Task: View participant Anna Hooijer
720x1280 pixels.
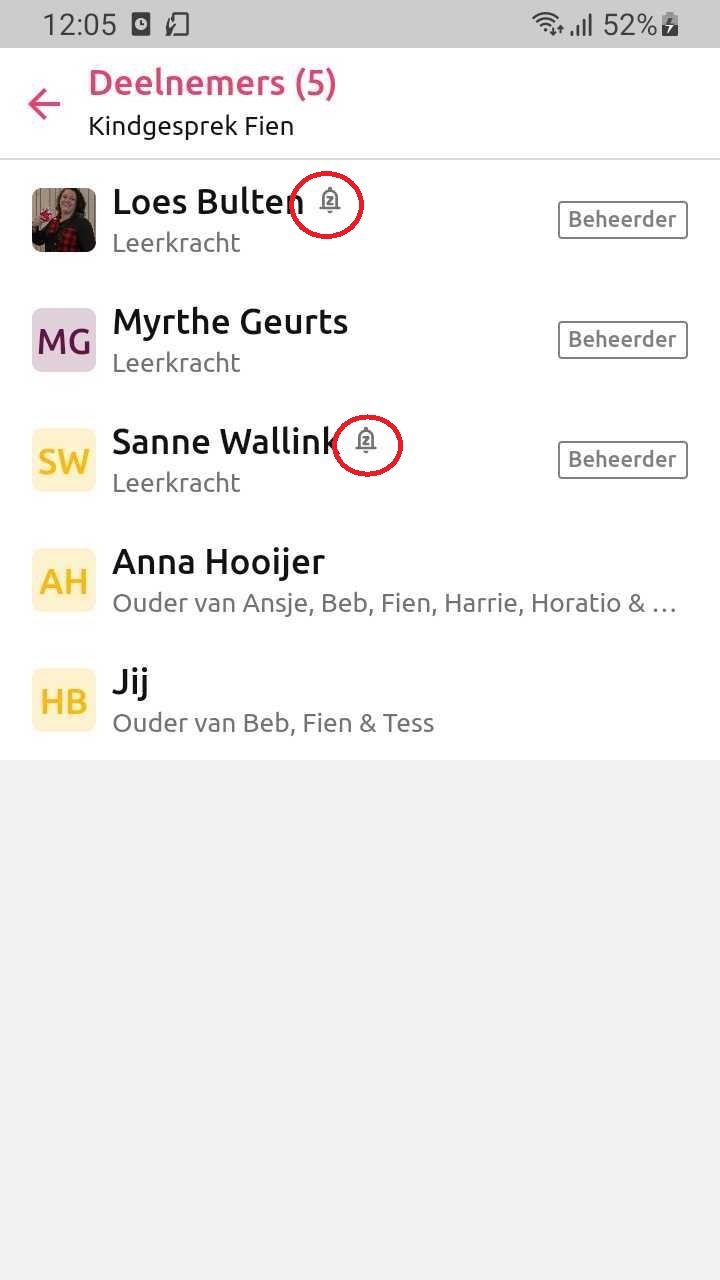Action: (218, 579)
